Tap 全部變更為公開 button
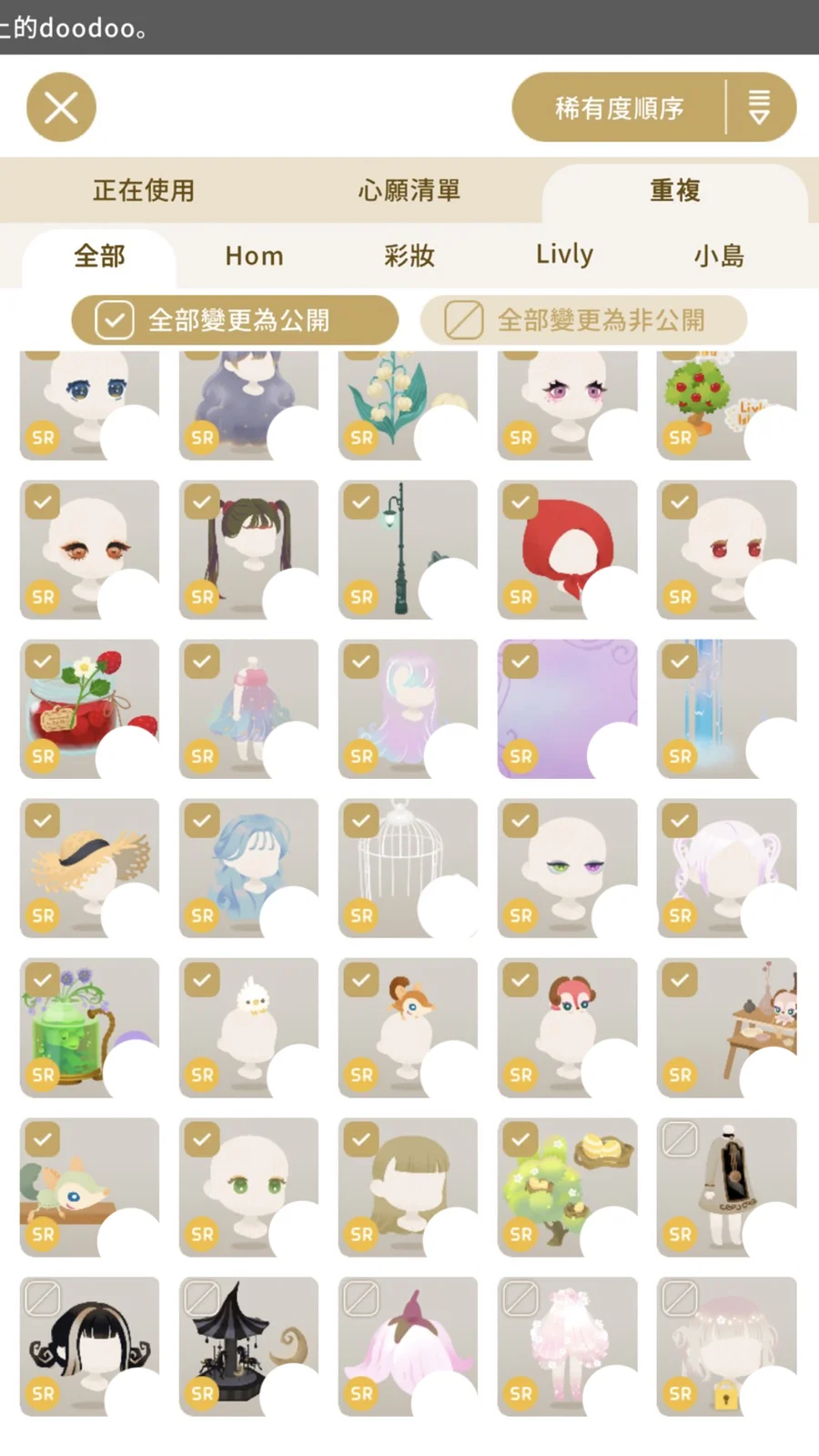 click(235, 320)
